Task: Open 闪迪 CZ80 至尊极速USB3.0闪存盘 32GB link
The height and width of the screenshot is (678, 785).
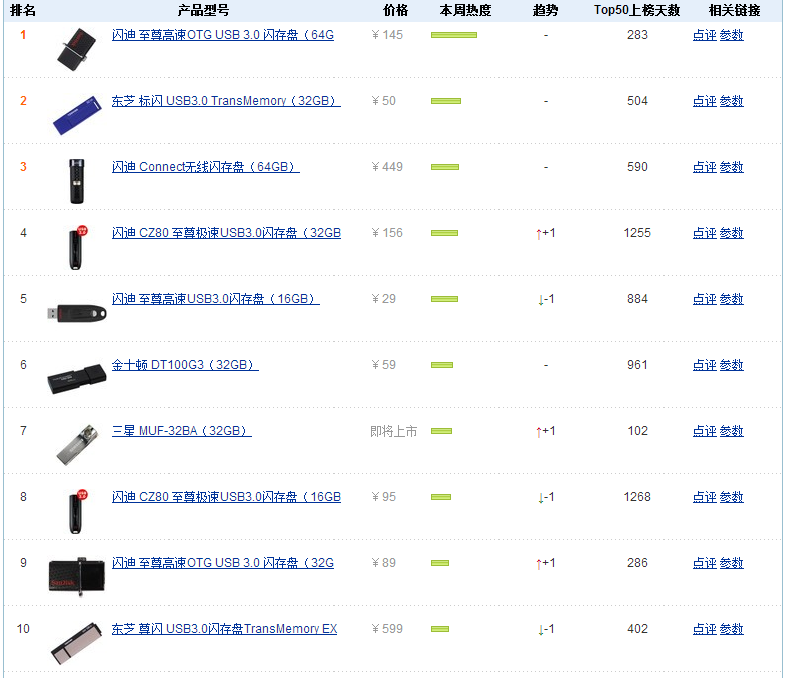Action: click(226, 233)
